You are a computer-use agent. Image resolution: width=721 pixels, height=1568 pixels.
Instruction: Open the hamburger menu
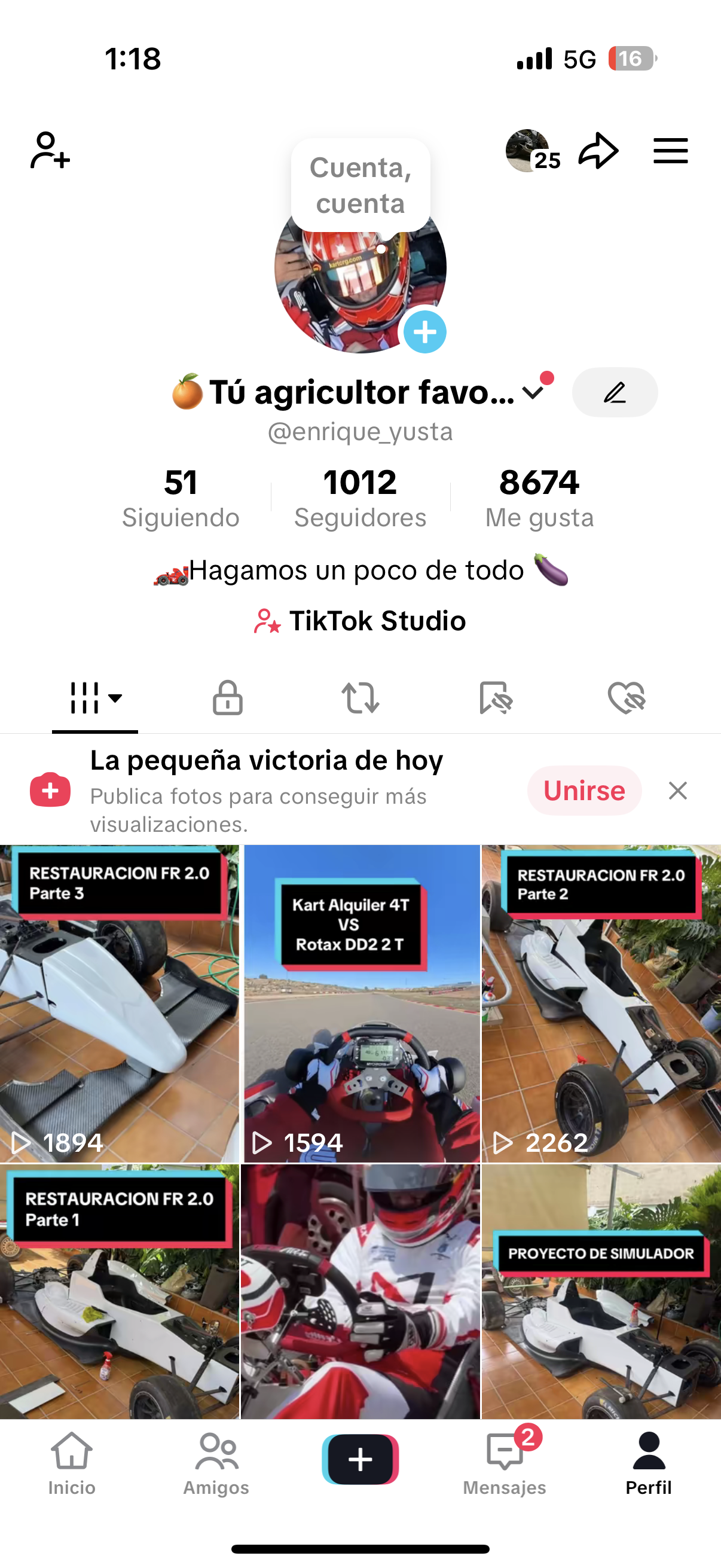click(x=671, y=150)
